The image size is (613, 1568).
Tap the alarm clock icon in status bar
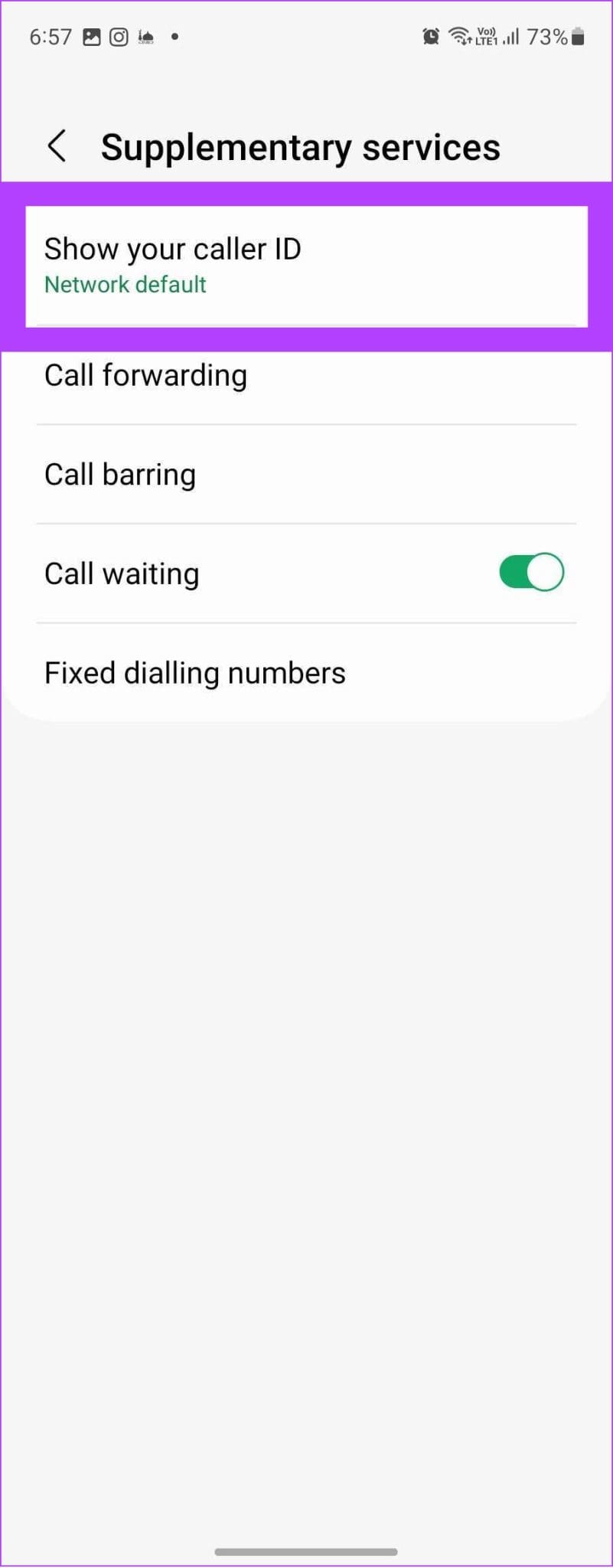tap(430, 36)
